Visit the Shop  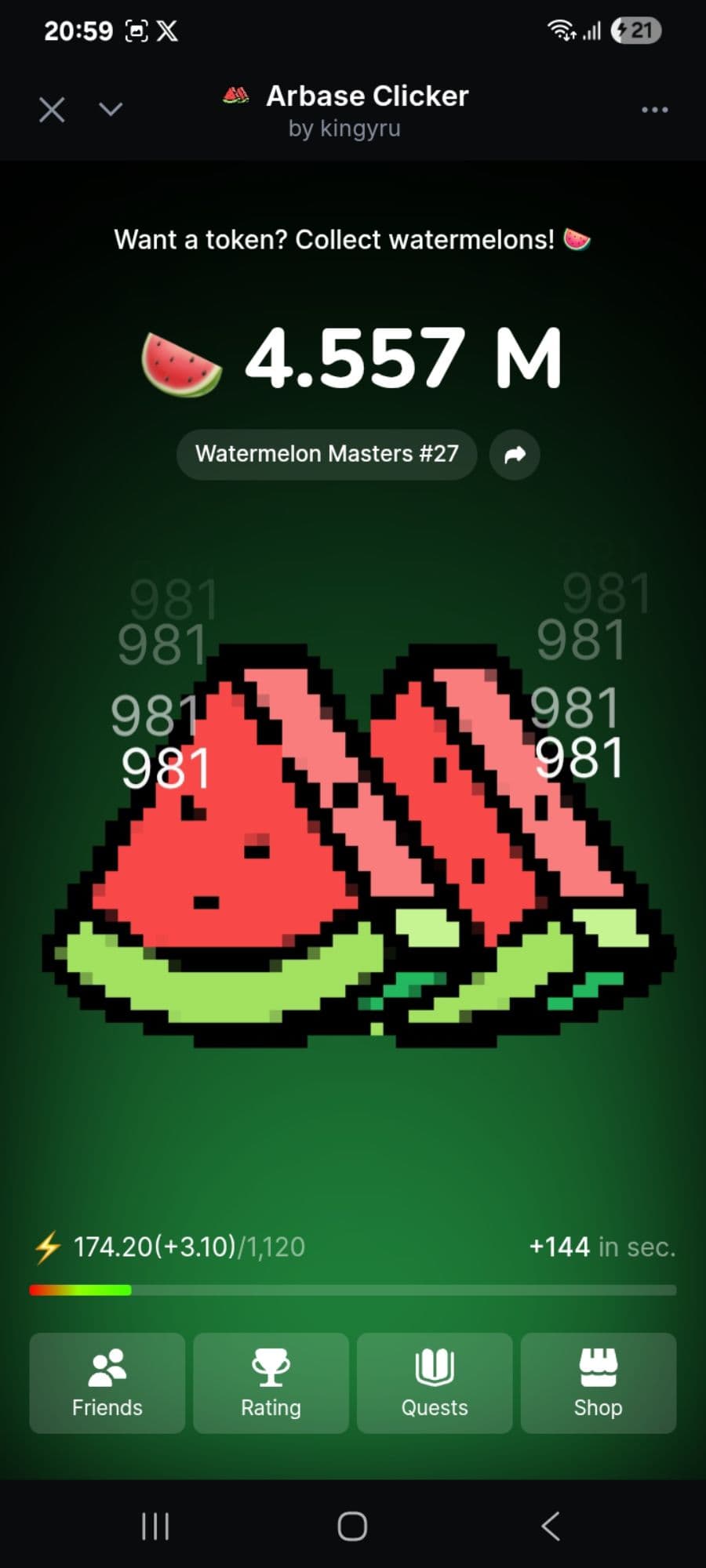[598, 1383]
